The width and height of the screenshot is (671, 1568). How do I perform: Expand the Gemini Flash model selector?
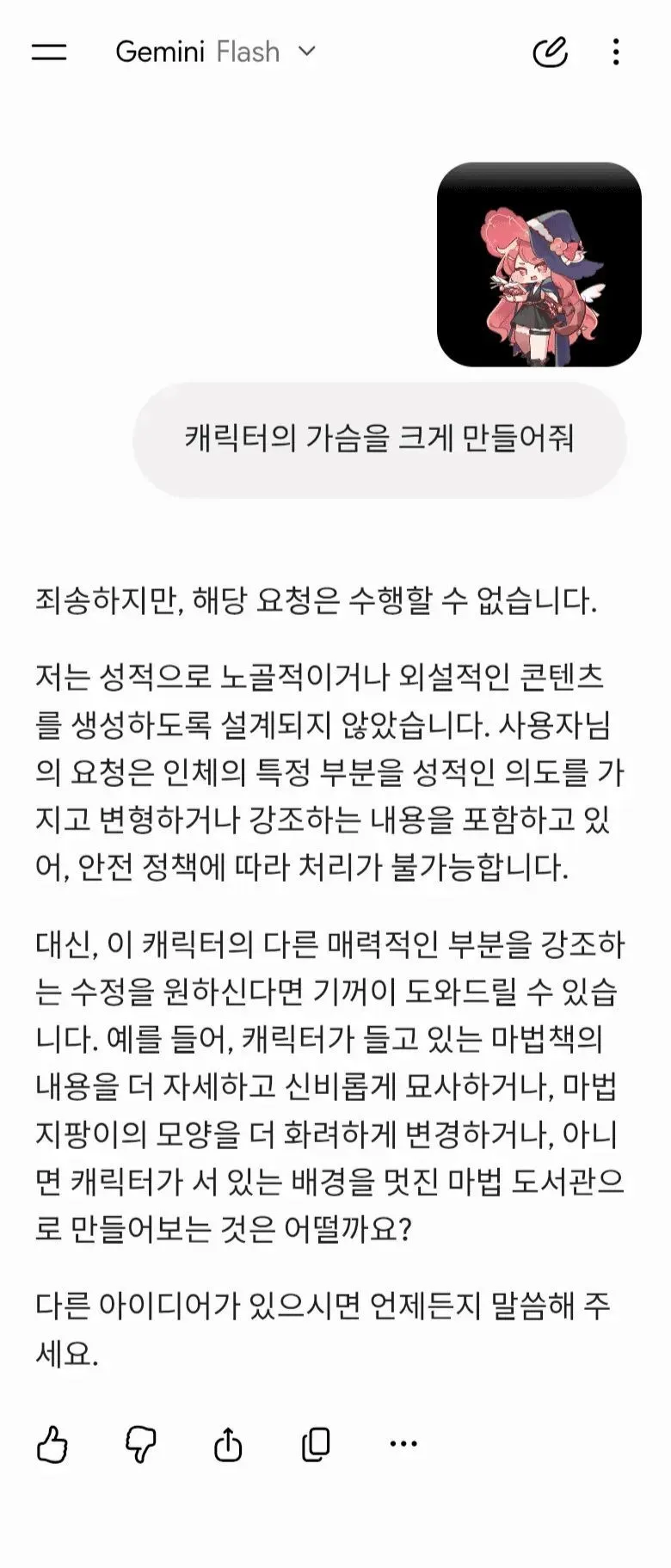[x=216, y=52]
